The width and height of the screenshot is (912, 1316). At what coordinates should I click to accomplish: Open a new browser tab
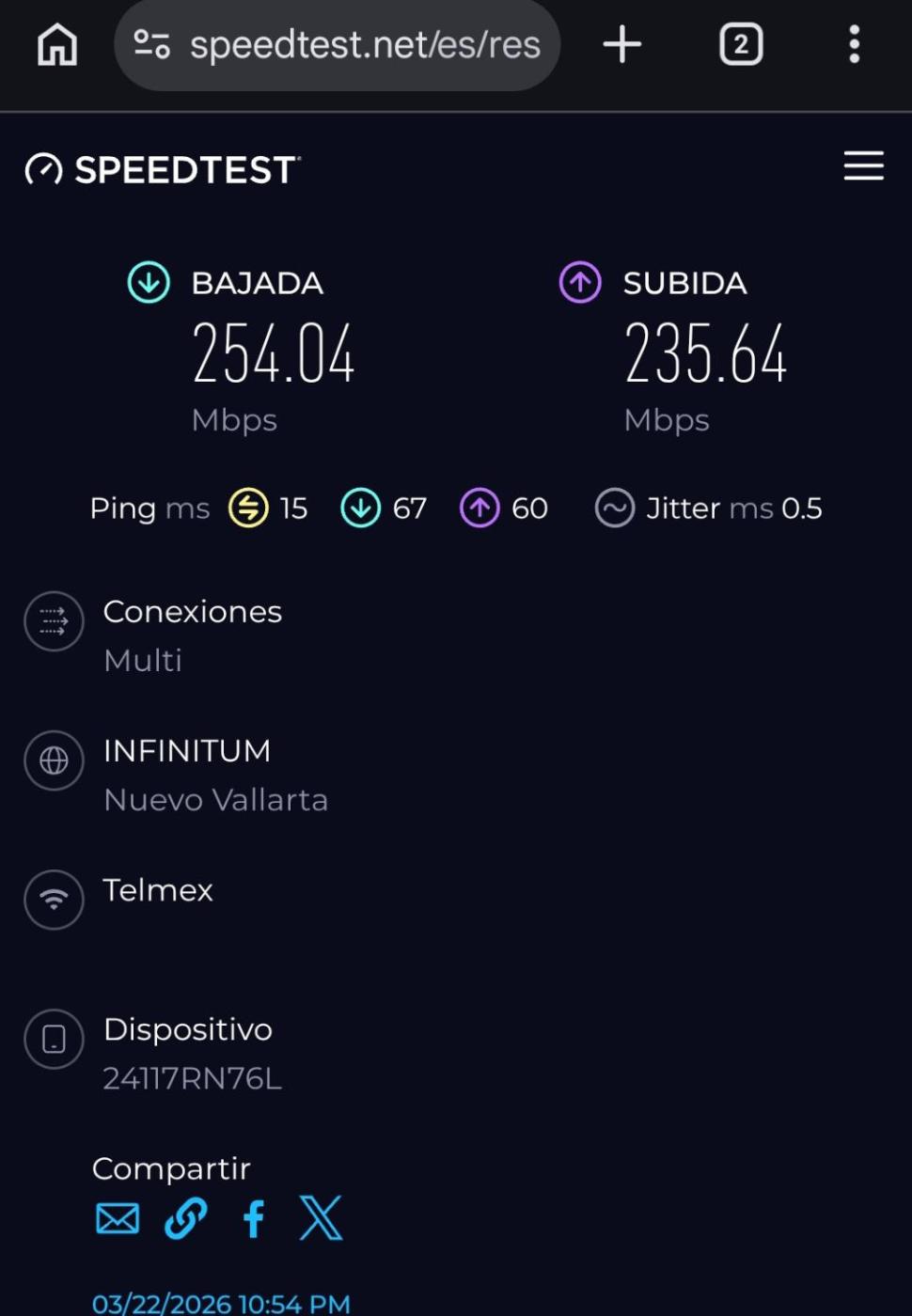[x=621, y=44]
